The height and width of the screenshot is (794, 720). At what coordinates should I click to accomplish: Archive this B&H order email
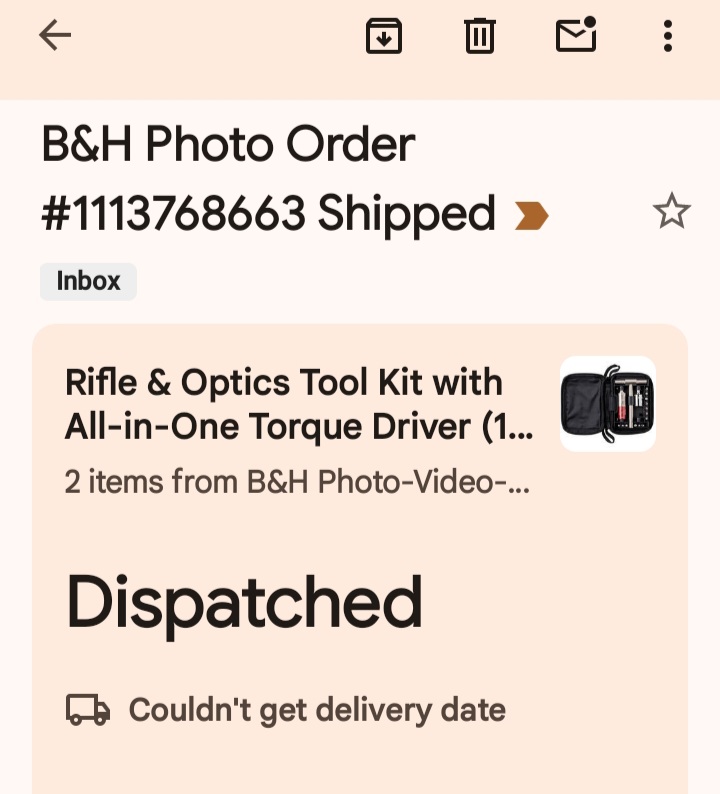point(384,36)
